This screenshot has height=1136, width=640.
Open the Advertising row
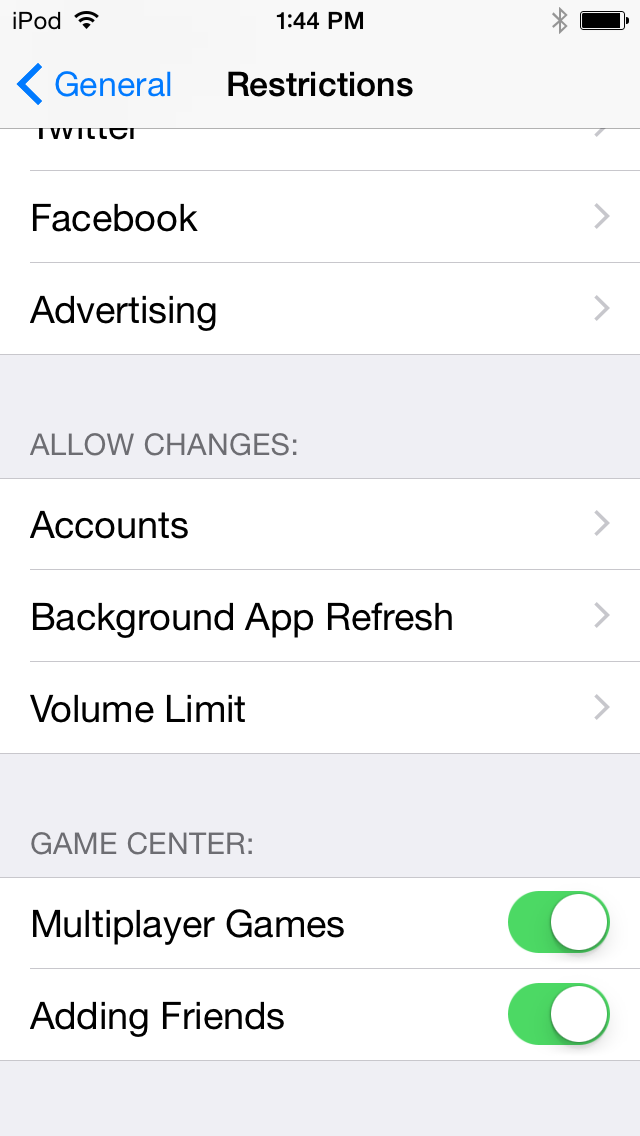click(x=320, y=309)
